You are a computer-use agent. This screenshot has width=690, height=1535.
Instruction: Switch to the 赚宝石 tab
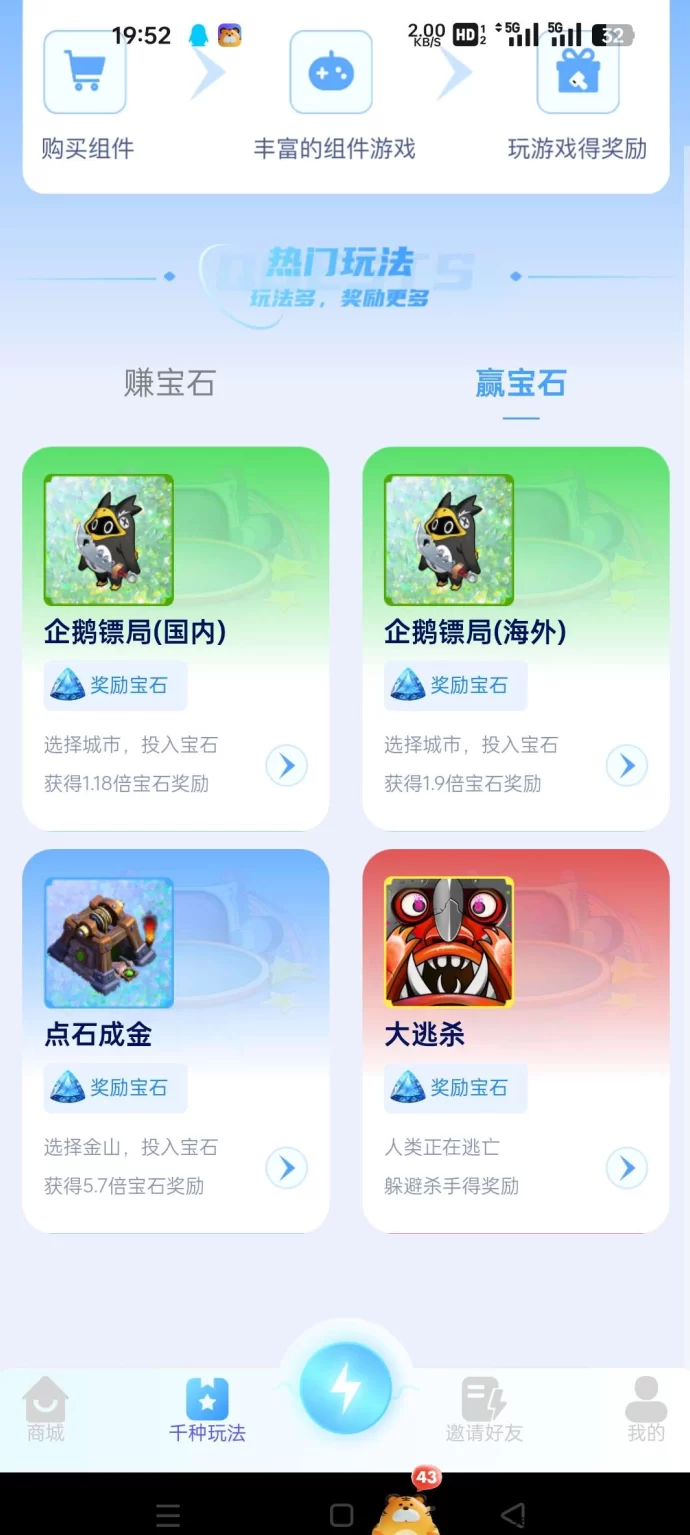tap(170, 383)
